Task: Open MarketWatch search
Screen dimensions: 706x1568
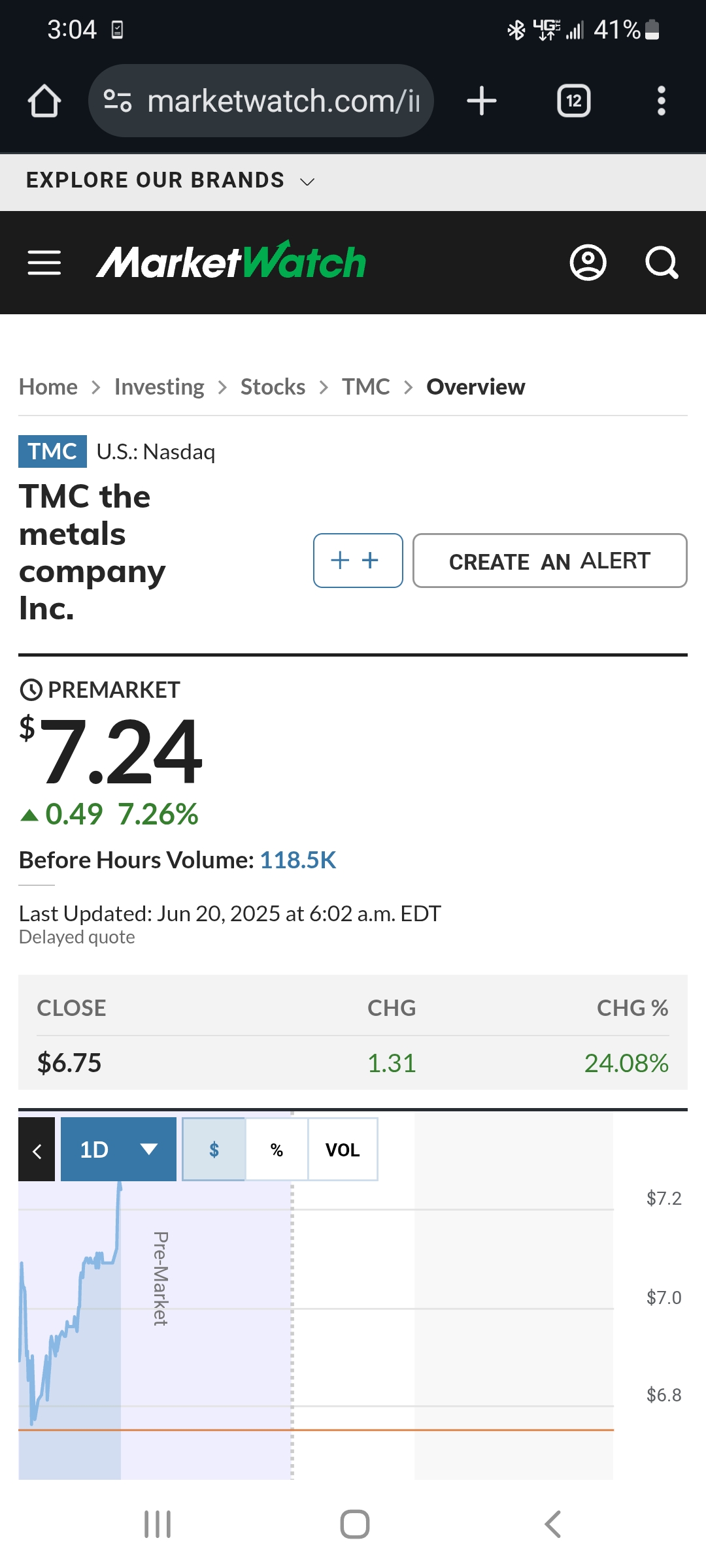Action: coord(662,263)
